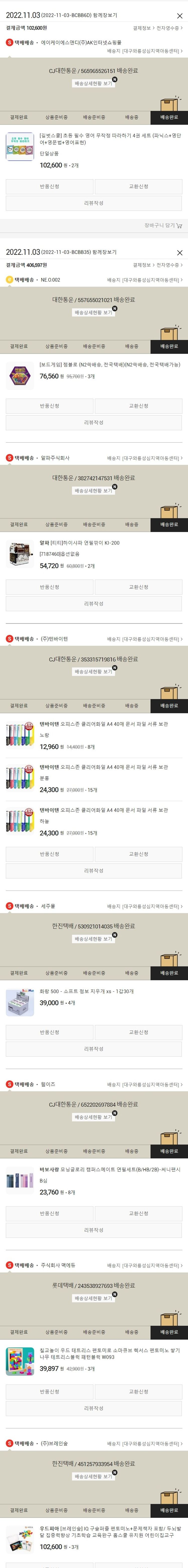
Task: View 배송상세현황 for 한진택배 530921014035
Action: (x=94, y=939)
